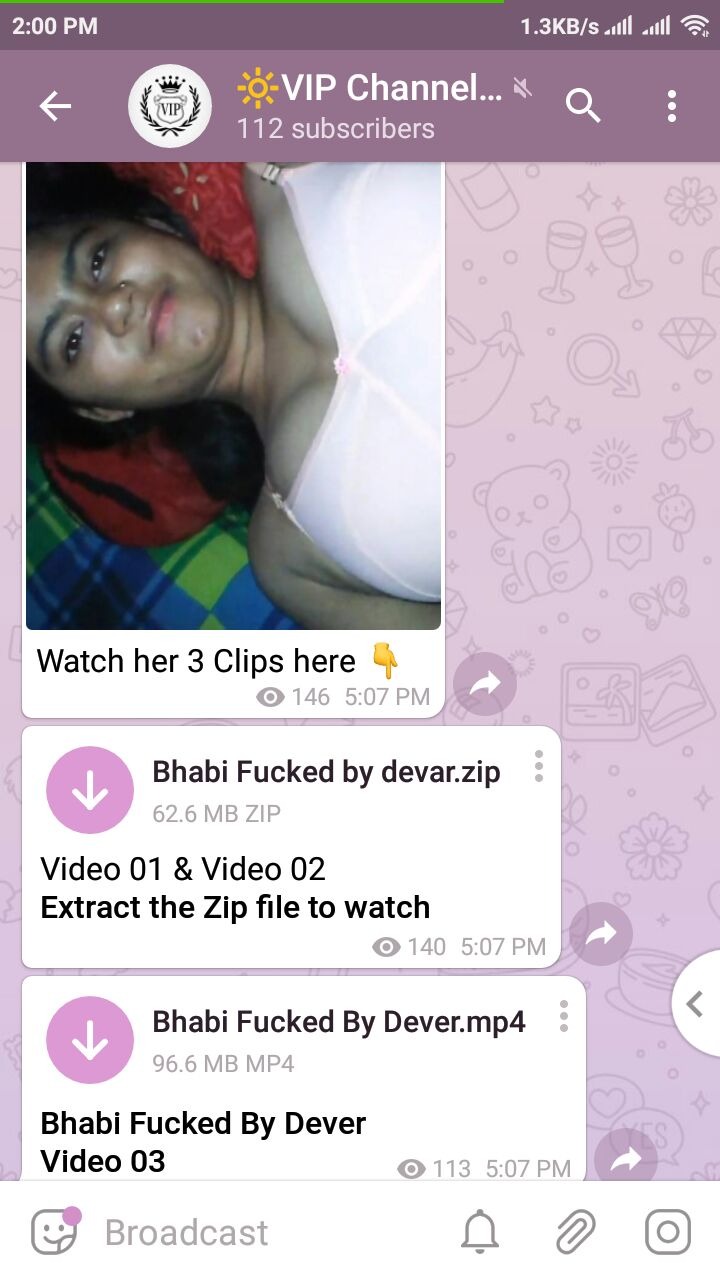Toggle silent broadcast bell
This screenshot has width=720, height=1280.
click(x=480, y=1232)
